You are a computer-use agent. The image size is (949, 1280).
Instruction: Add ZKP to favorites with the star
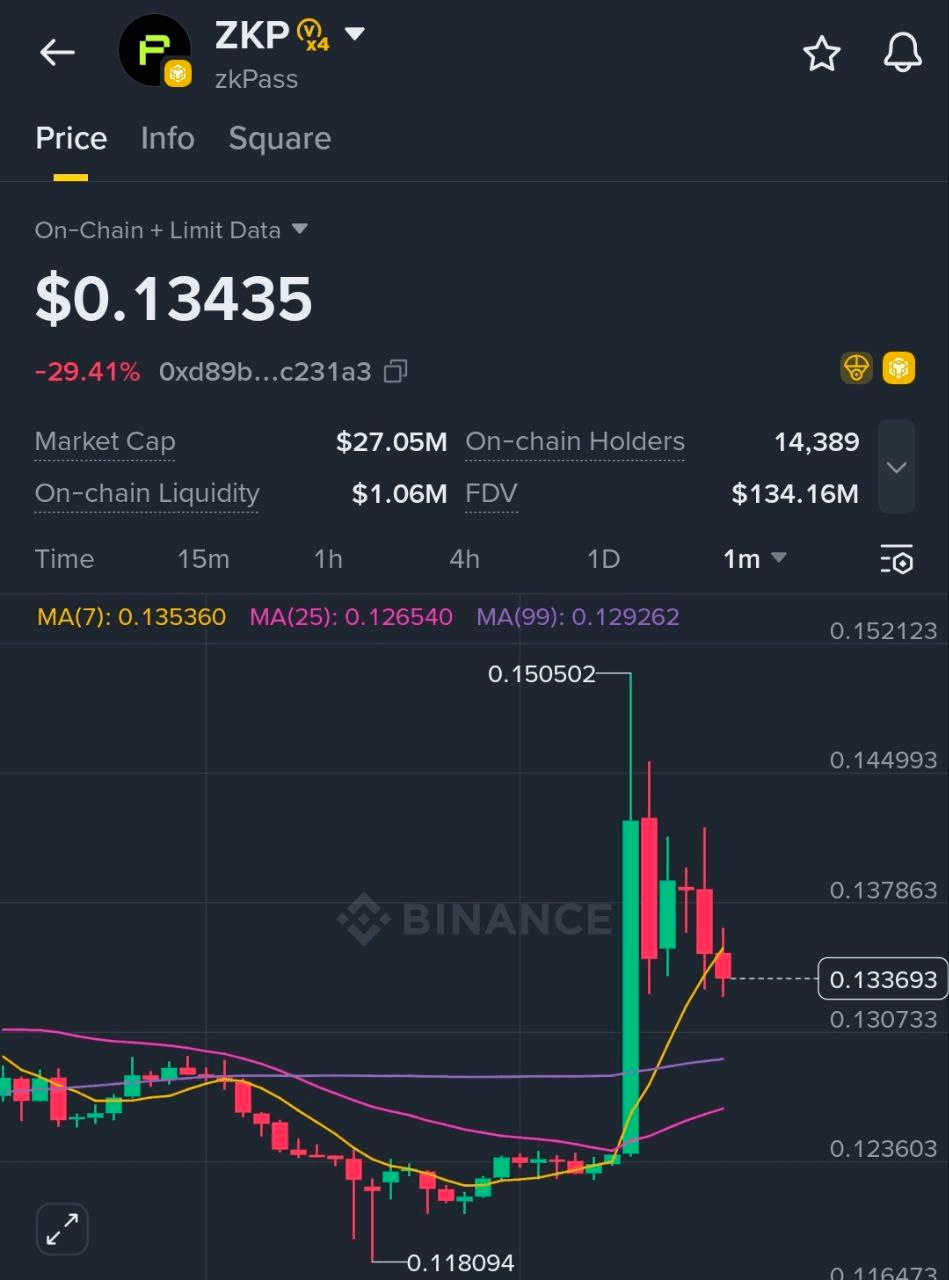pyautogui.click(x=821, y=53)
